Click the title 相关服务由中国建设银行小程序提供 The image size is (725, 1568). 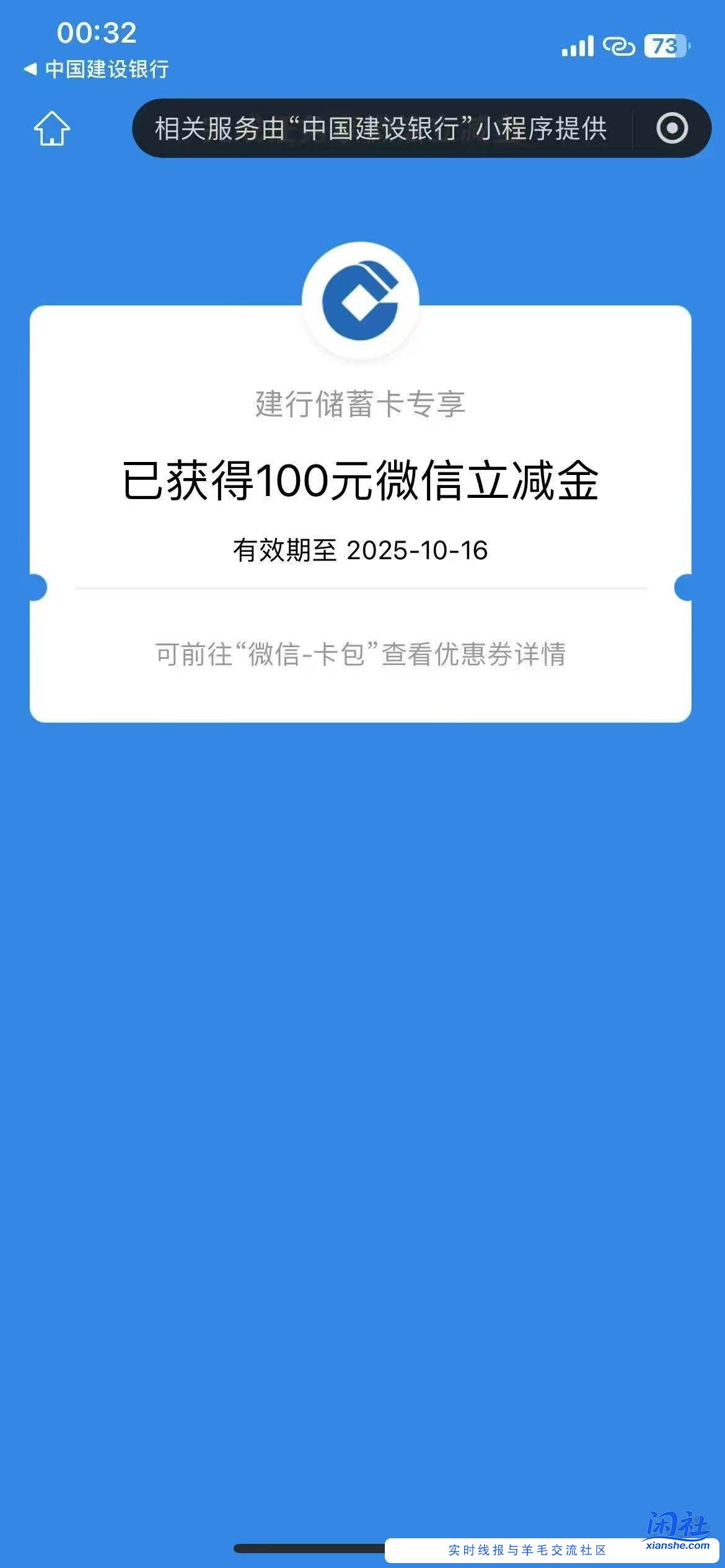click(x=382, y=129)
